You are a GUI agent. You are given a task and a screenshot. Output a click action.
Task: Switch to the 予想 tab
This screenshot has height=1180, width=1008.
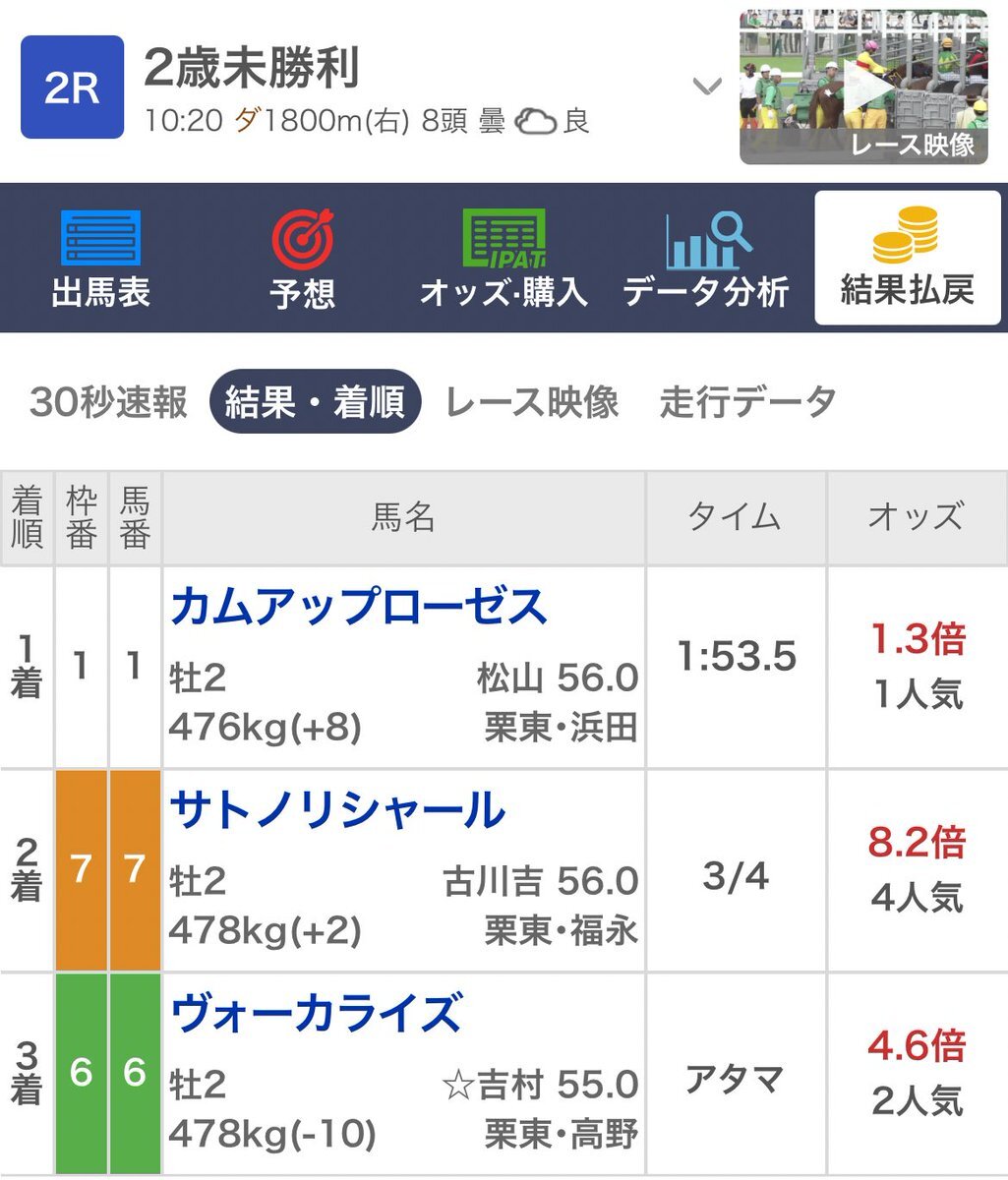[302, 259]
